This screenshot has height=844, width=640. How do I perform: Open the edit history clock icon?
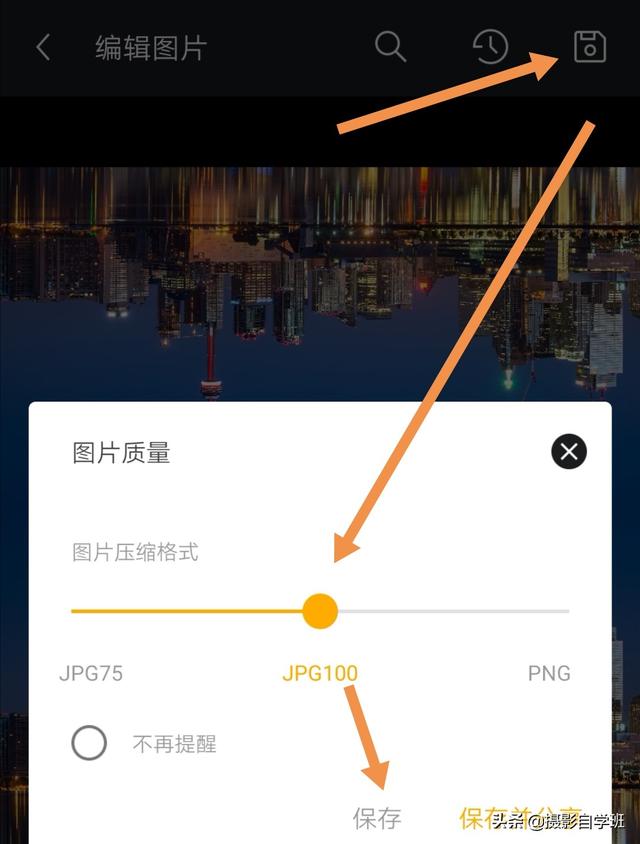click(x=490, y=47)
